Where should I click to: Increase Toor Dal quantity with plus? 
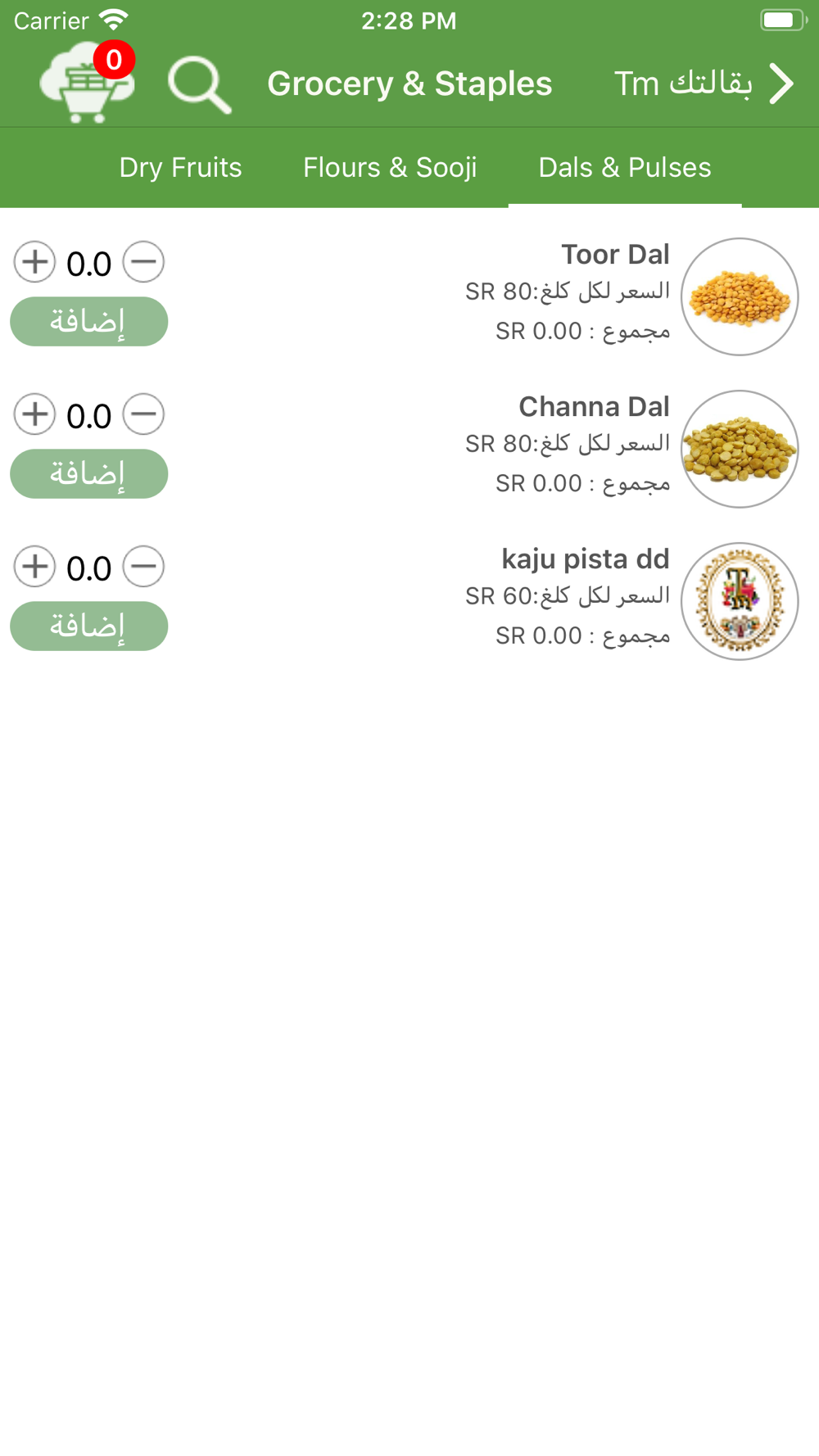click(34, 262)
